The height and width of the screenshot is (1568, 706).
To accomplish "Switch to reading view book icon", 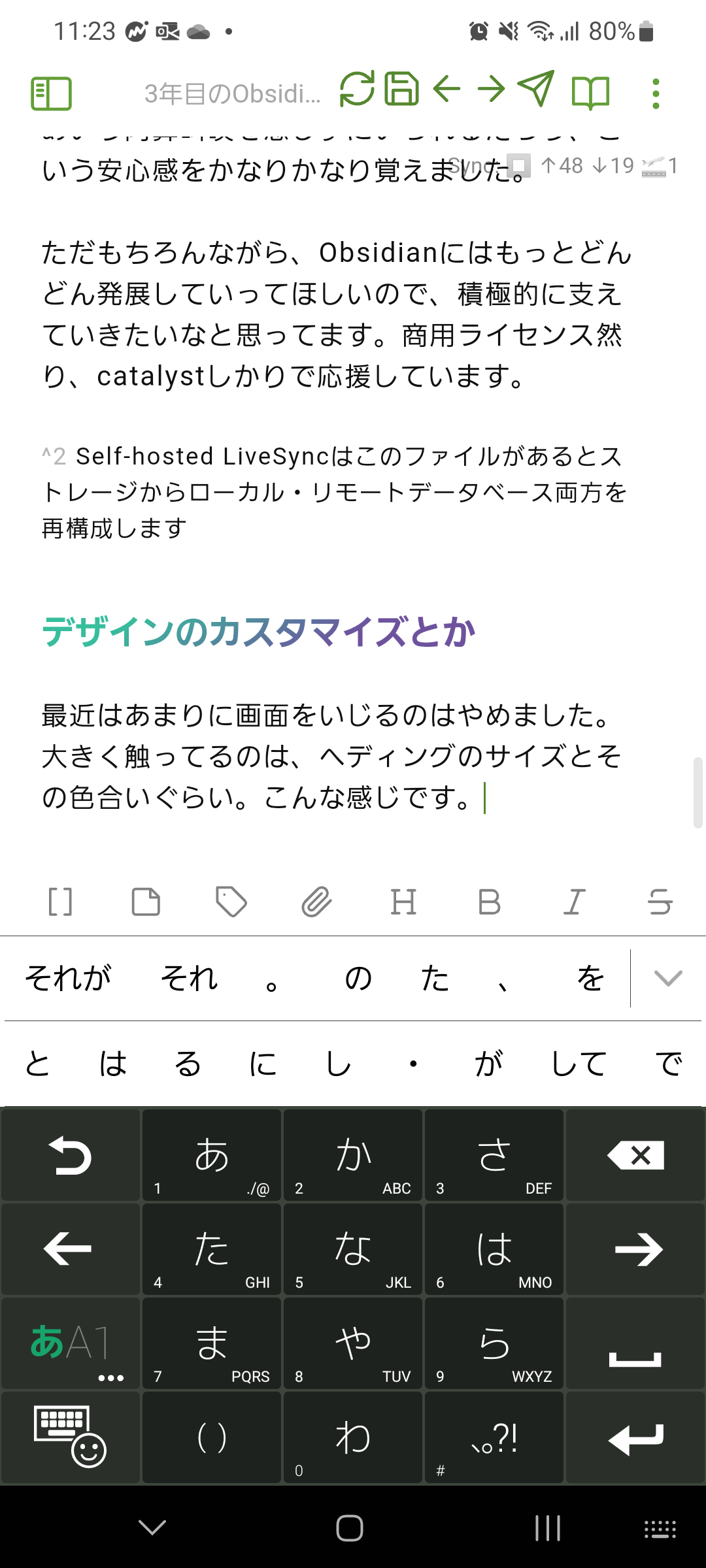I will pyautogui.click(x=590, y=93).
